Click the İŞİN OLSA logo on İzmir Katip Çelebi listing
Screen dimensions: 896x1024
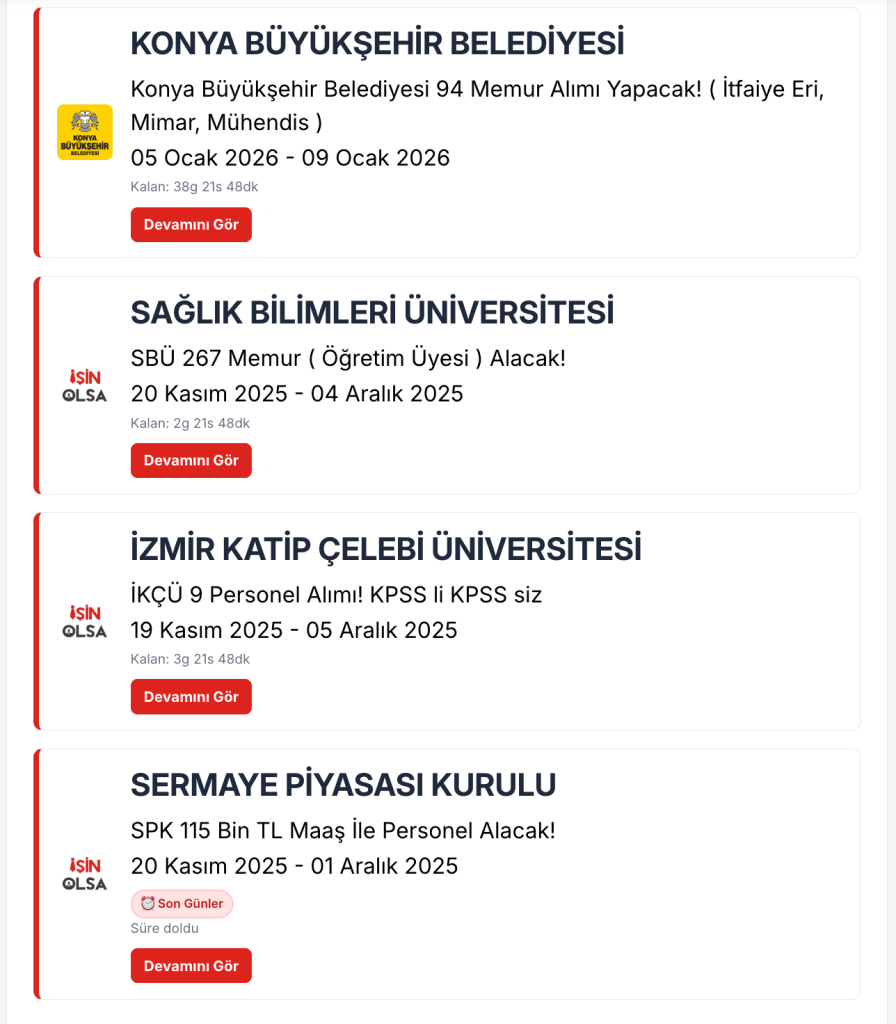tap(85, 622)
